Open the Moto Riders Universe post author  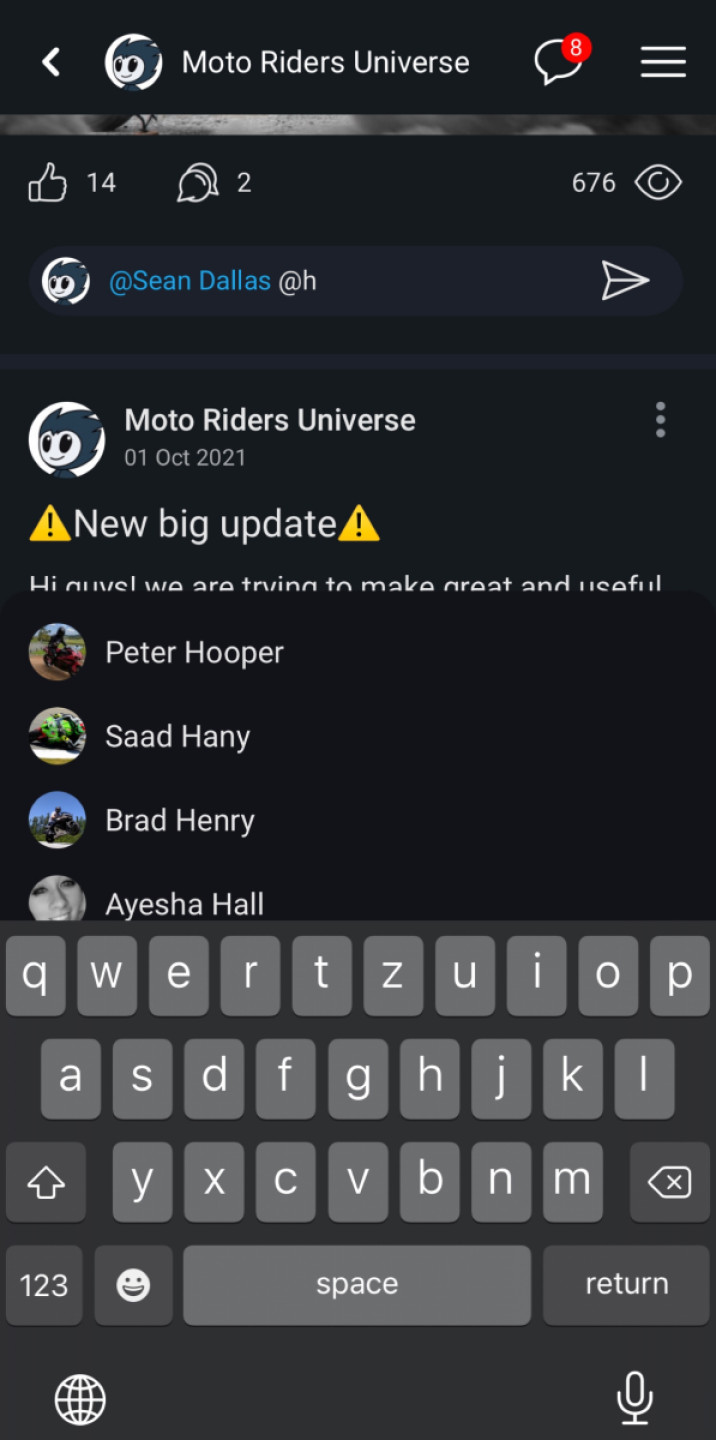(269, 421)
